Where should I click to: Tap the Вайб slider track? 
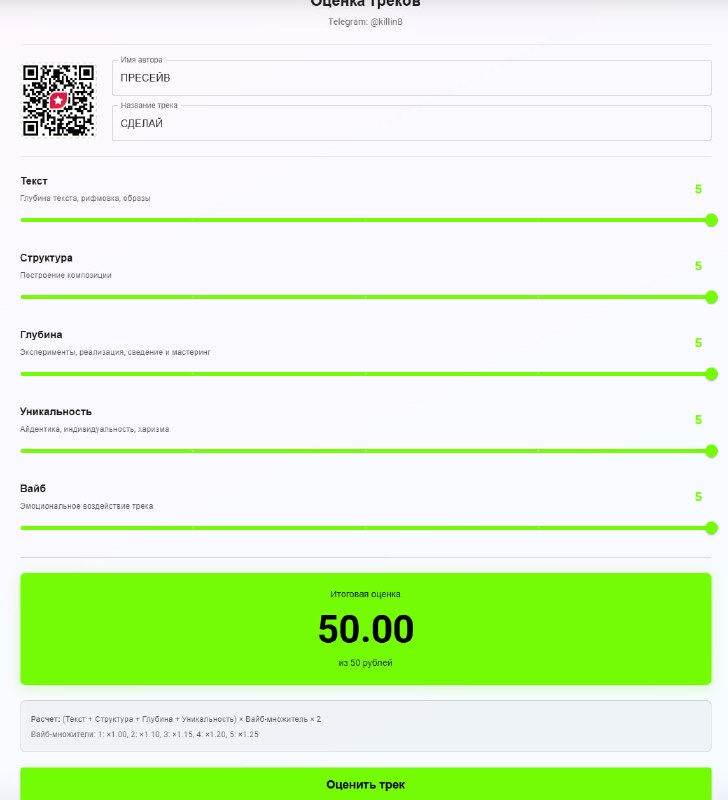coord(366,528)
